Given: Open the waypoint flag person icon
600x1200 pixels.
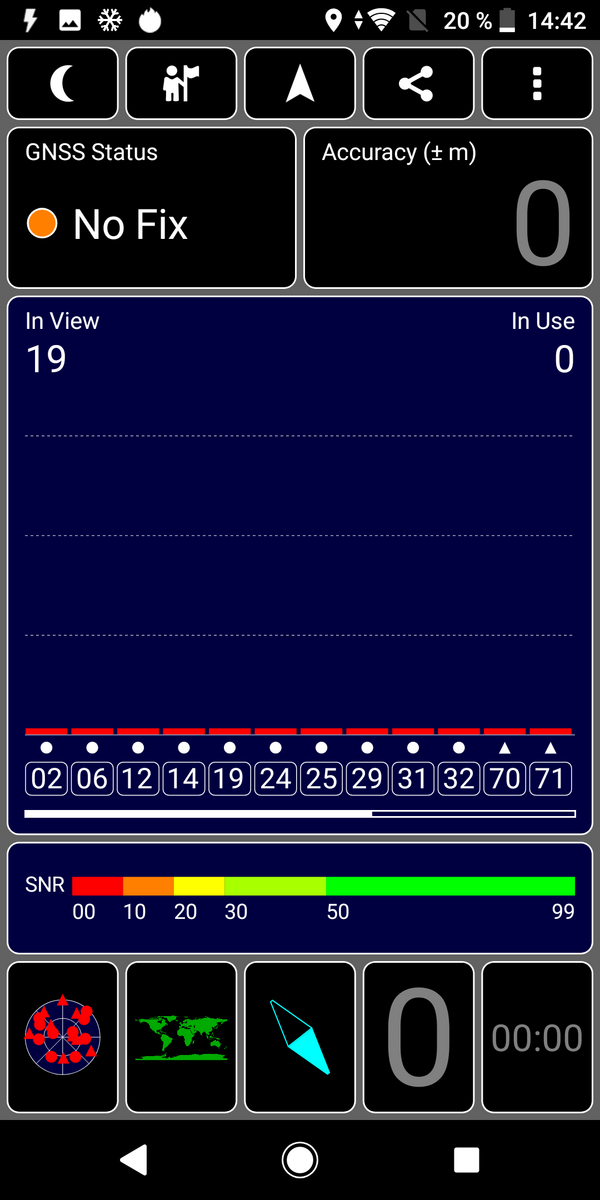Looking at the screenshot, I should click(x=181, y=84).
